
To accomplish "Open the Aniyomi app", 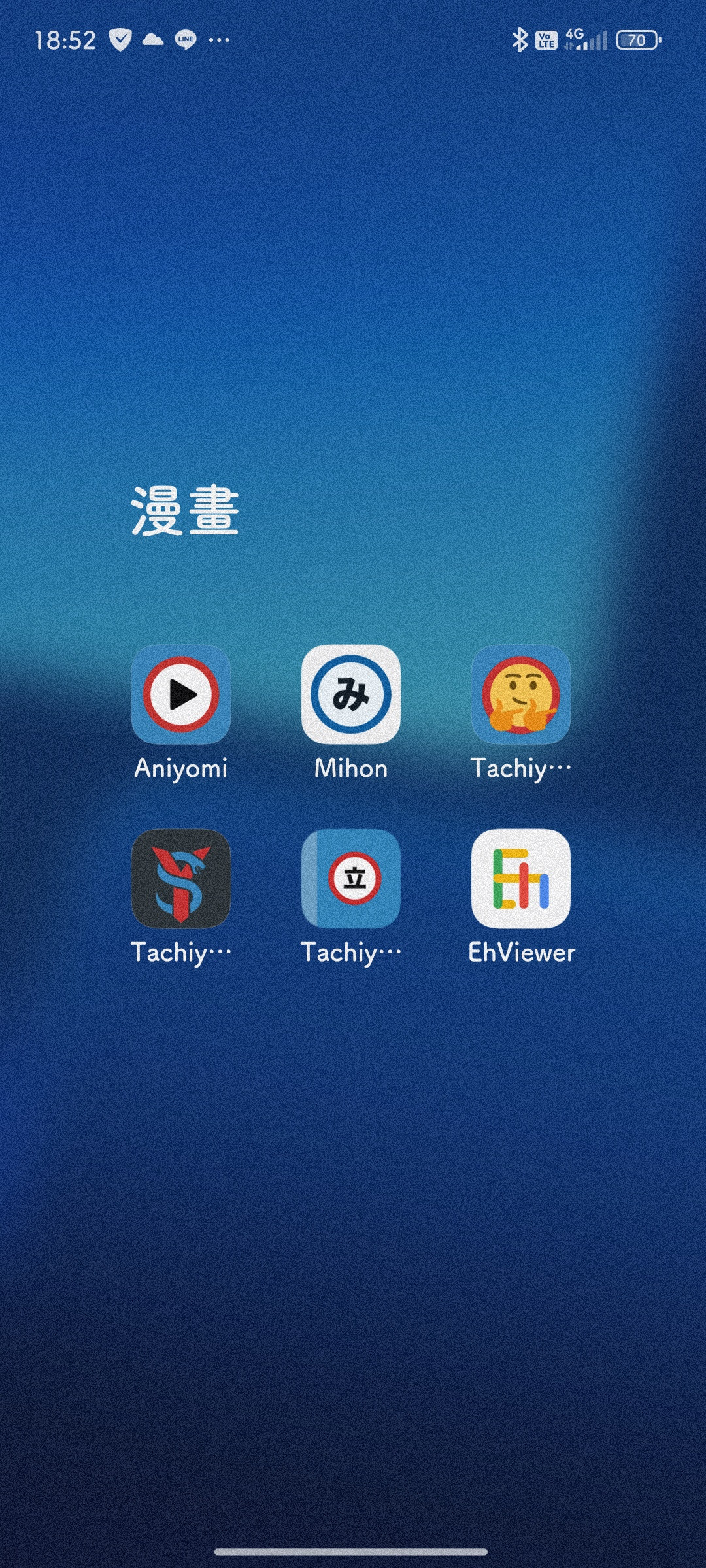I will coord(181,694).
